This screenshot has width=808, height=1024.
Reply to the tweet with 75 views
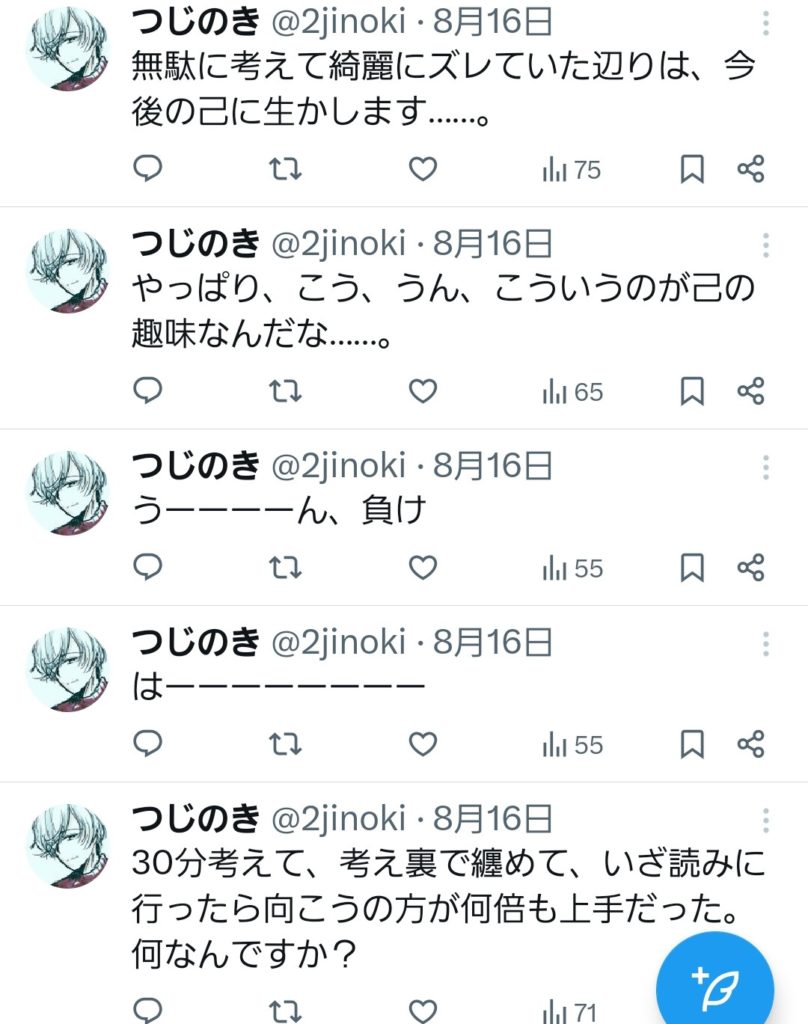click(x=148, y=170)
